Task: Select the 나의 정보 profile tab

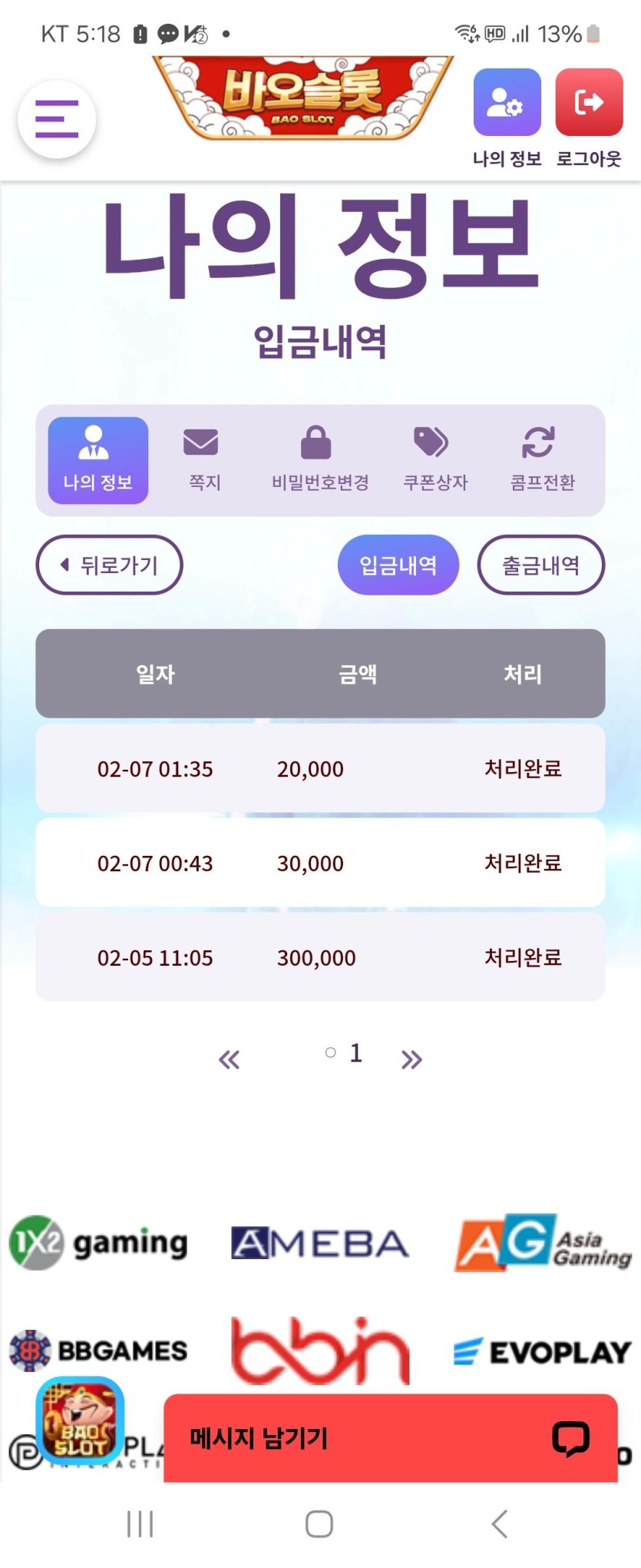Action: 98,460
